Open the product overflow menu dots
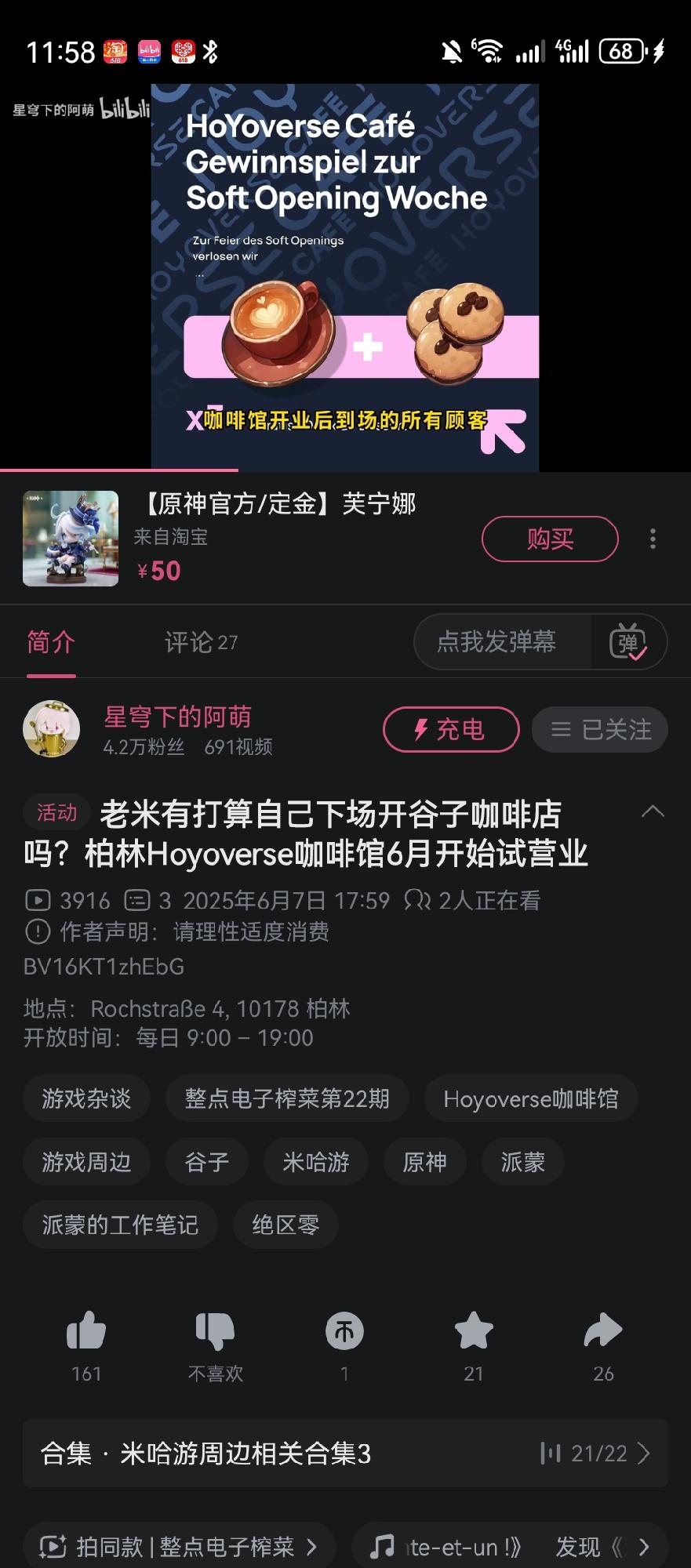This screenshot has height=1568, width=691. [x=653, y=539]
